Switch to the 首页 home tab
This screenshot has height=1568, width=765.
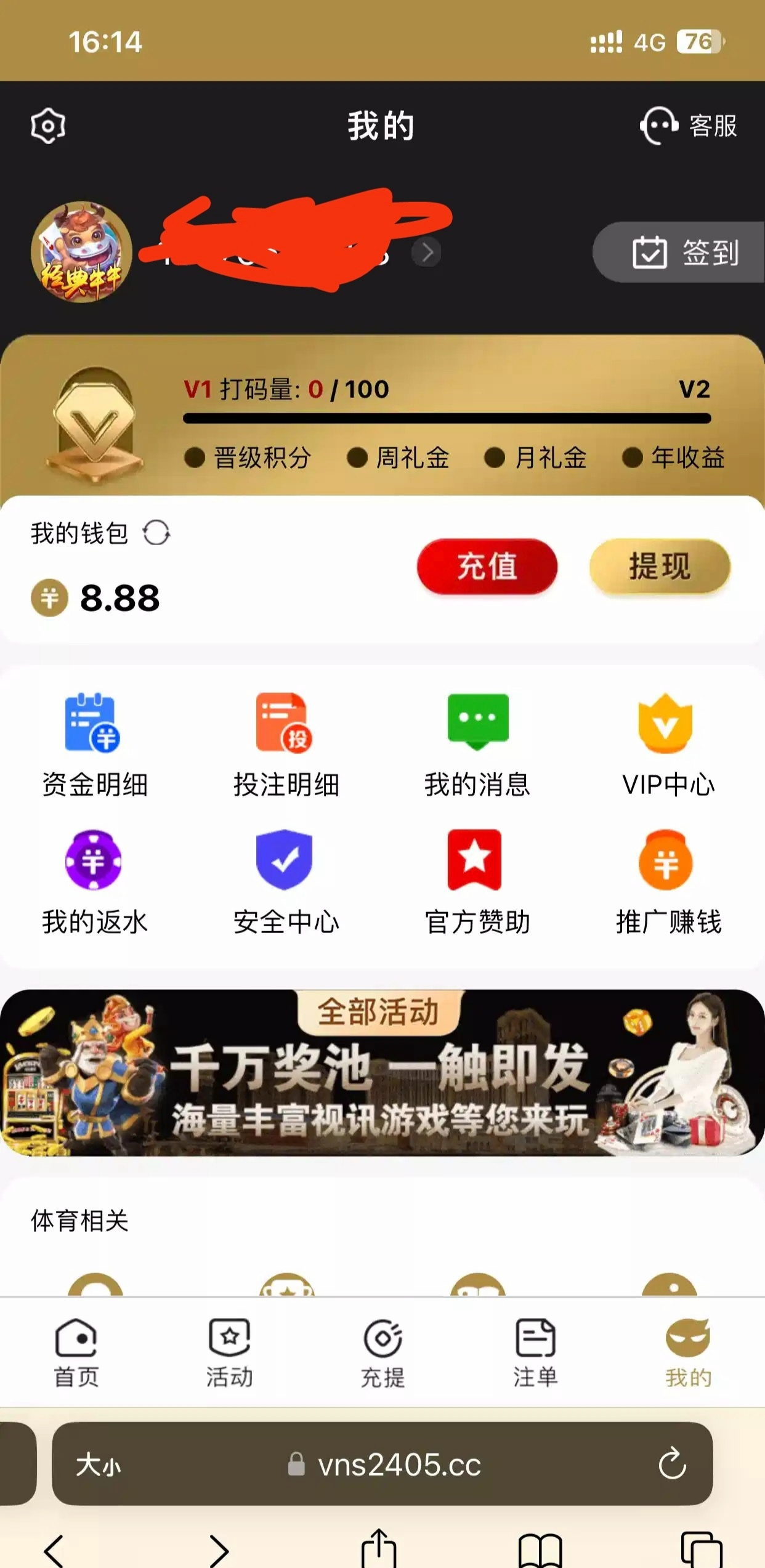tap(76, 1352)
